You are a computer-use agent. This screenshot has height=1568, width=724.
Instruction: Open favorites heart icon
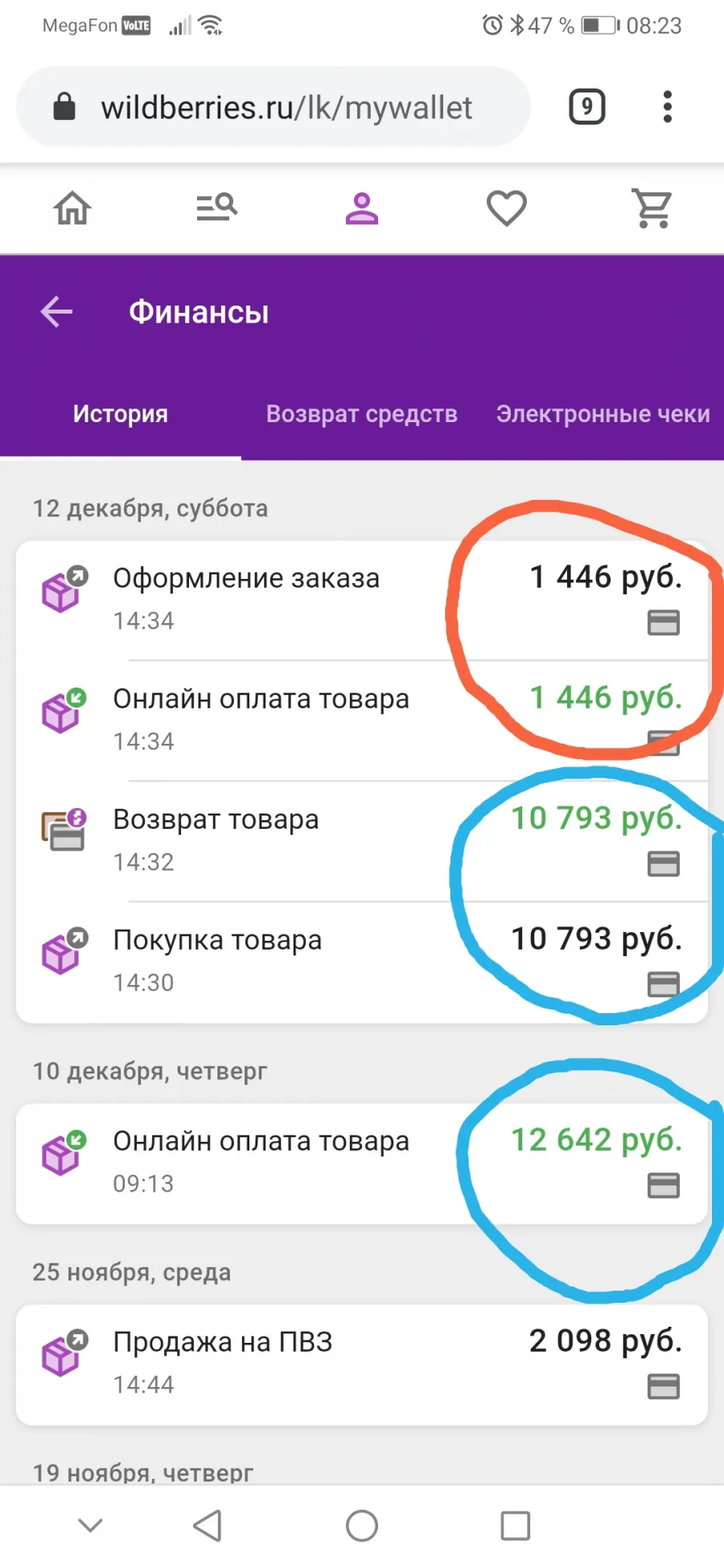507,209
